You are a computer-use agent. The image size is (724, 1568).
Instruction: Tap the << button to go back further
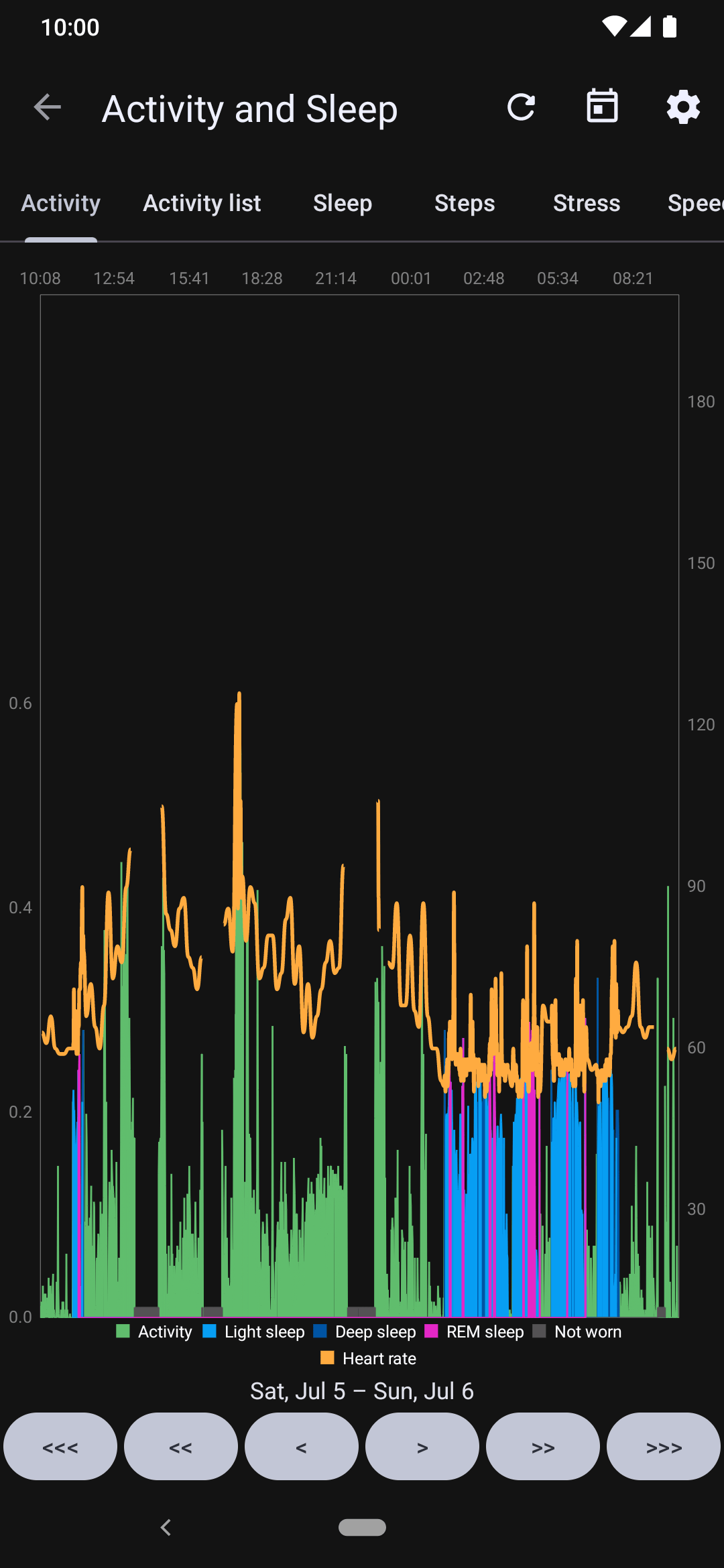181,1446
